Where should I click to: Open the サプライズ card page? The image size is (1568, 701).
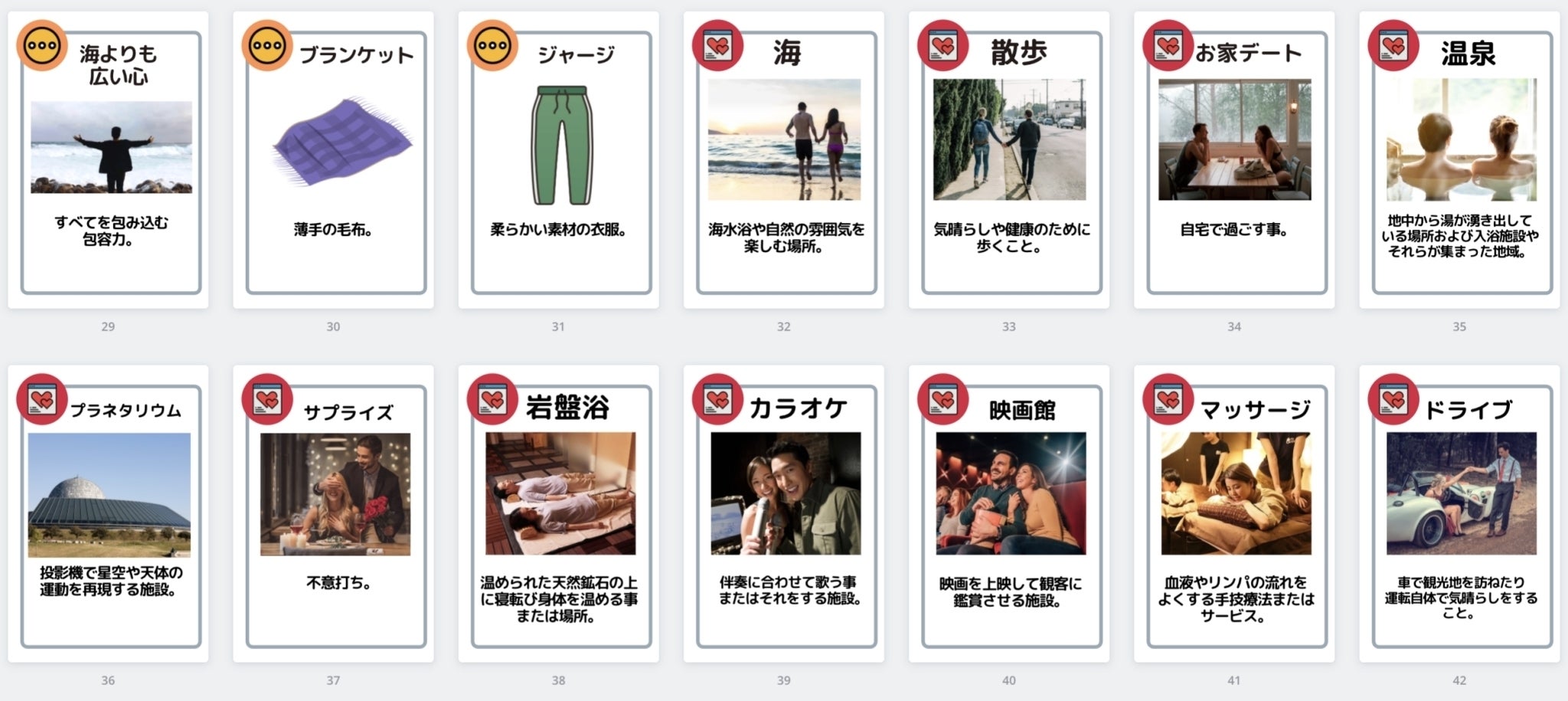click(x=333, y=514)
